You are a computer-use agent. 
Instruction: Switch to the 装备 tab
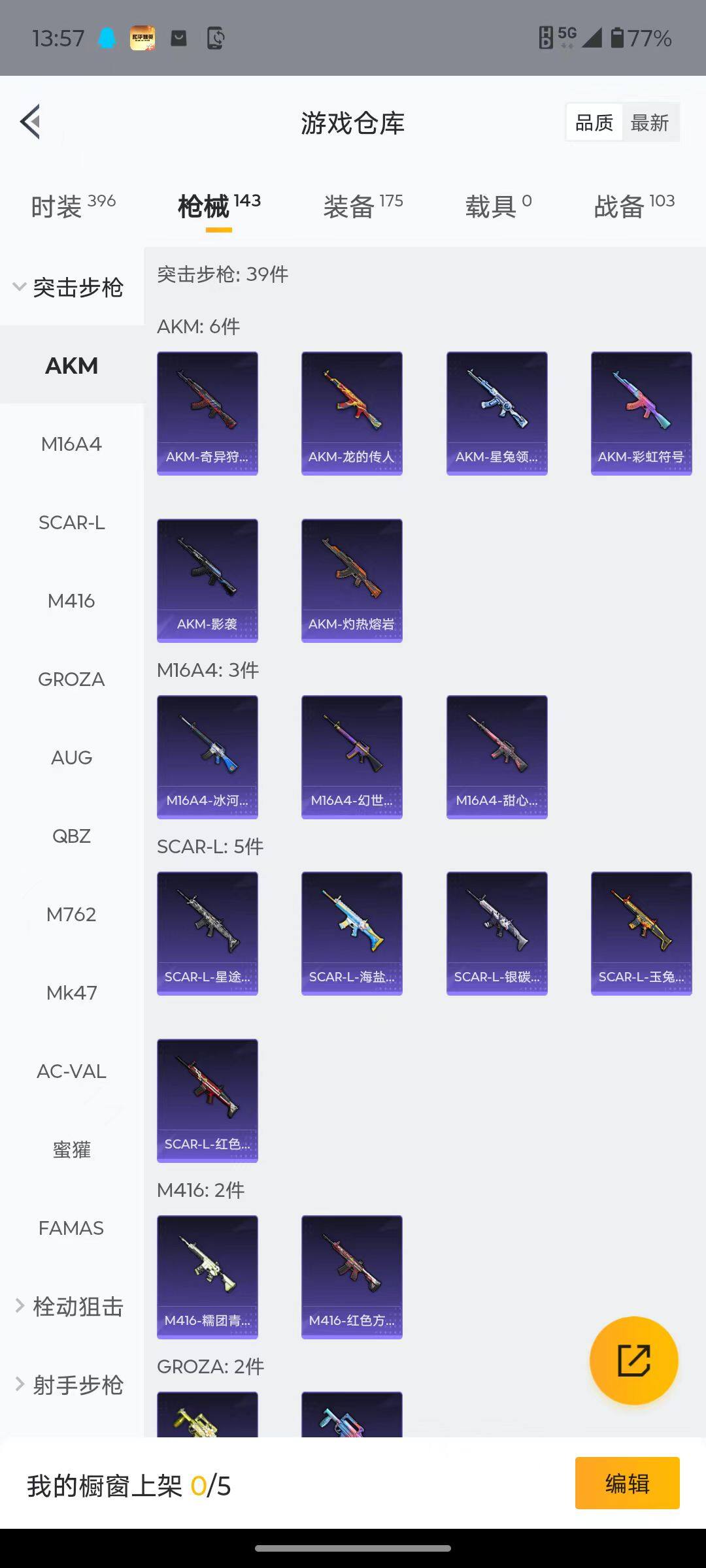pyautogui.click(x=363, y=206)
